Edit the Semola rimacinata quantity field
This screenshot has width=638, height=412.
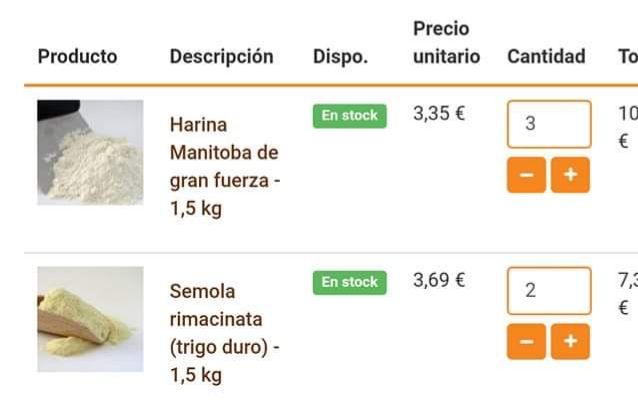[548, 291]
